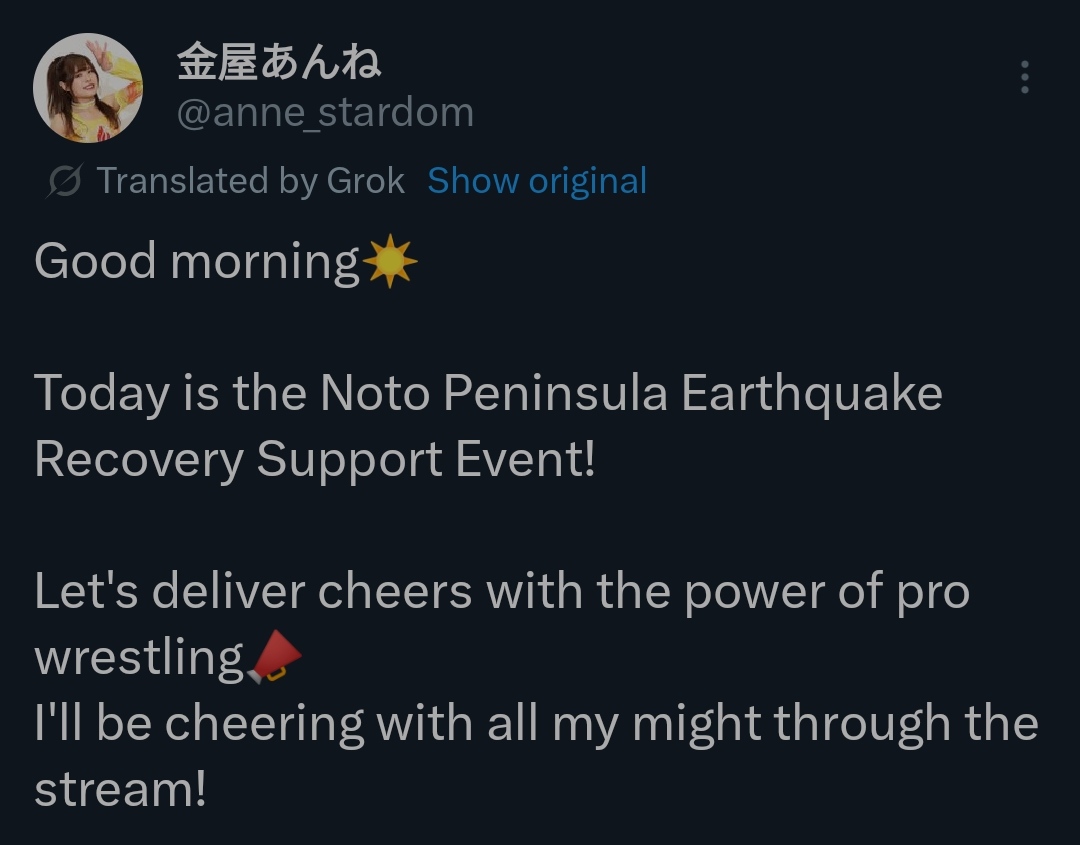The image size is (1080, 845).
Task: Open 金屋あんね's profile picture
Action: [x=88, y=88]
